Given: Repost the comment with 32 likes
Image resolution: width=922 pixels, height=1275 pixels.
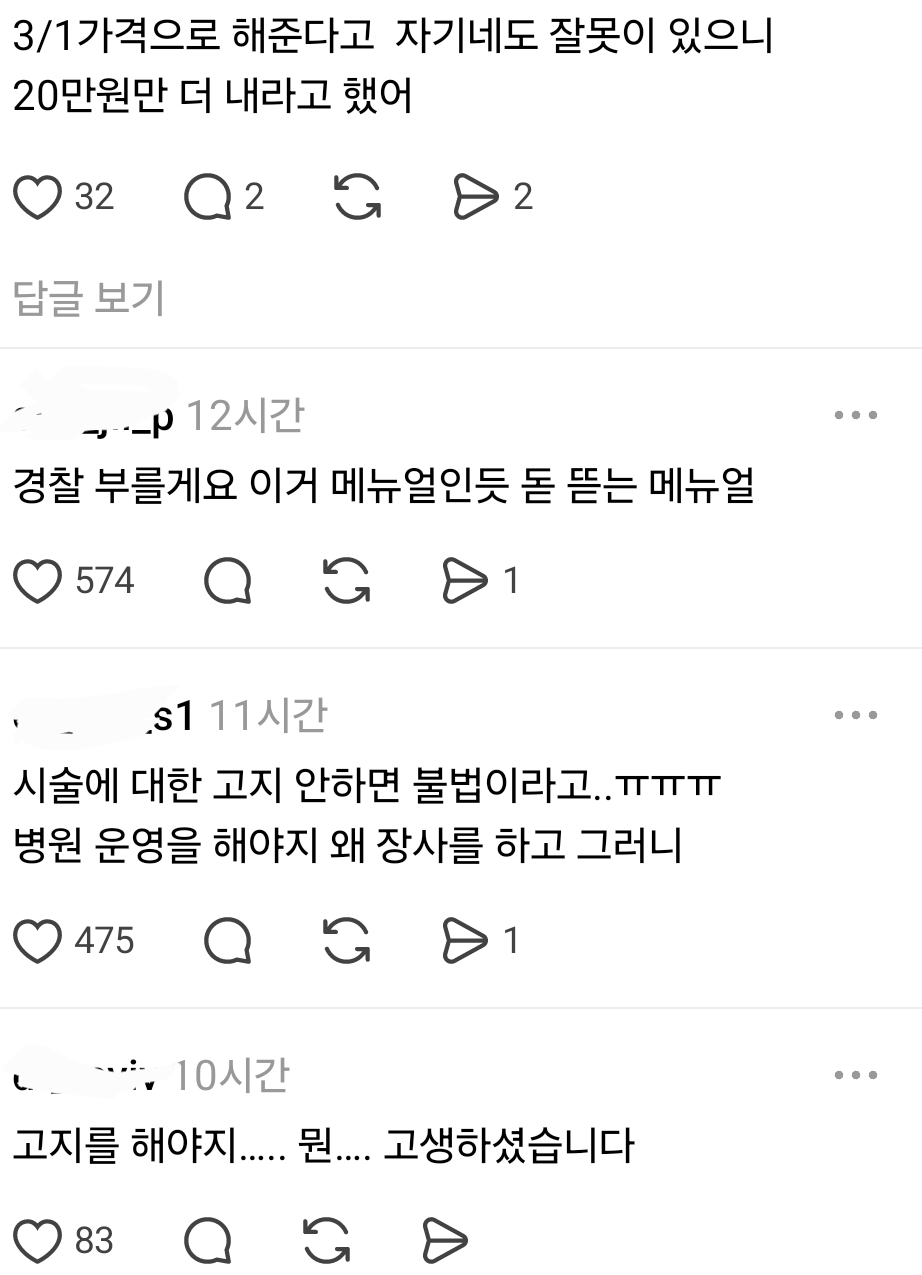Looking at the screenshot, I should 357,197.
